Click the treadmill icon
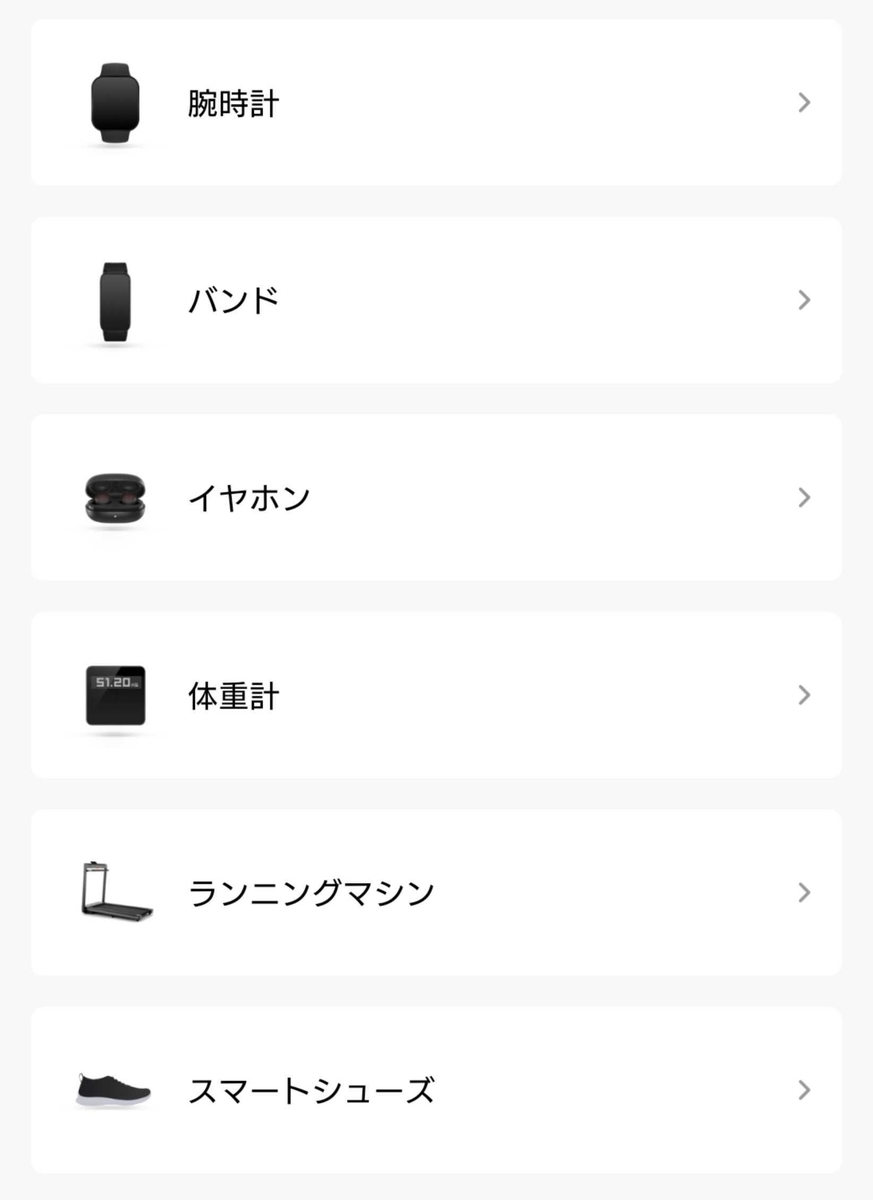The height and width of the screenshot is (1200, 873). [114, 891]
